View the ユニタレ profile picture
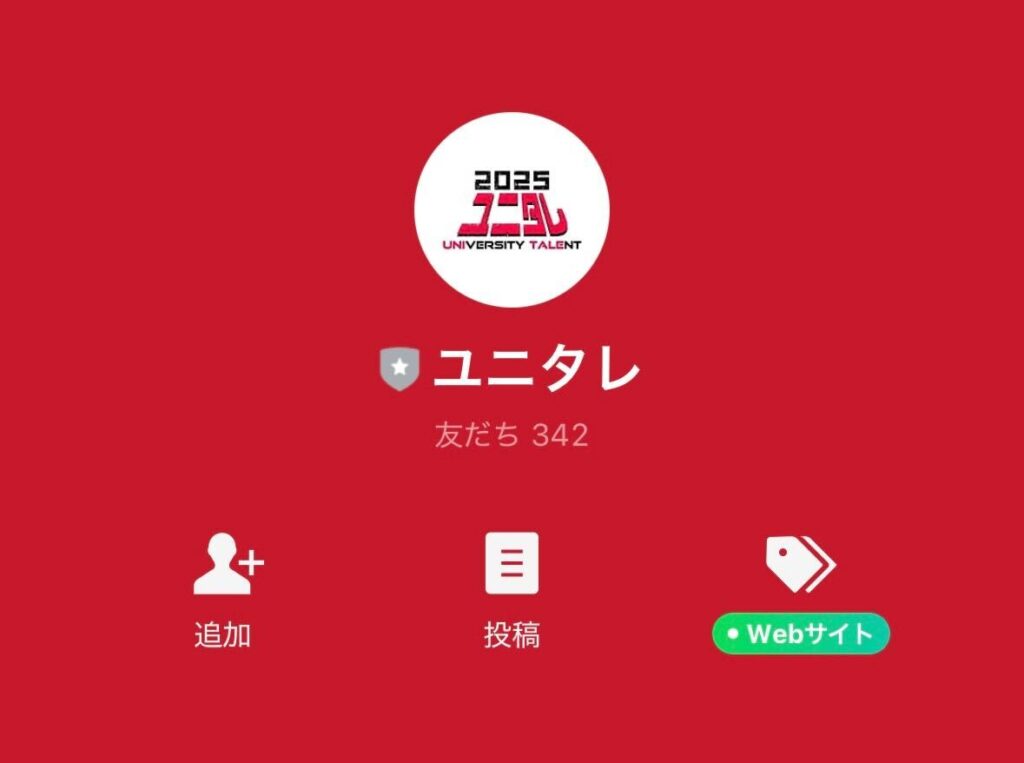 511,210
